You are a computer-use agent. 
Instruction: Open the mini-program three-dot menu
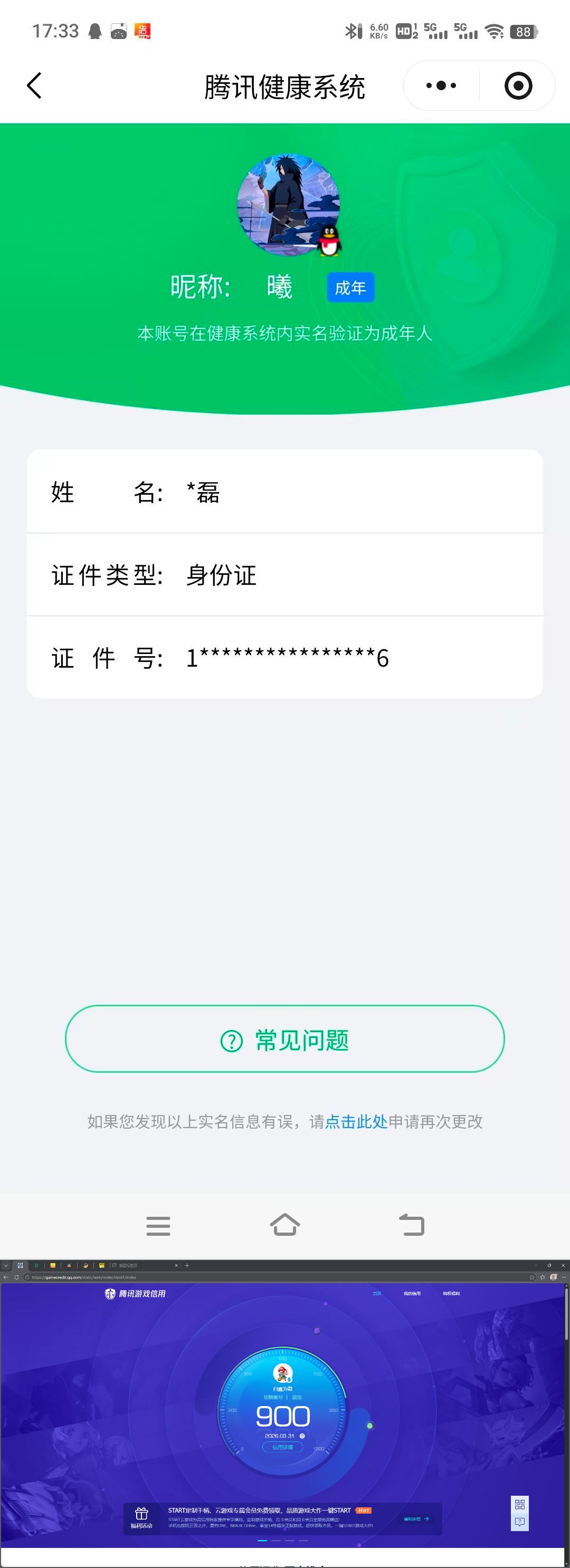442,86
